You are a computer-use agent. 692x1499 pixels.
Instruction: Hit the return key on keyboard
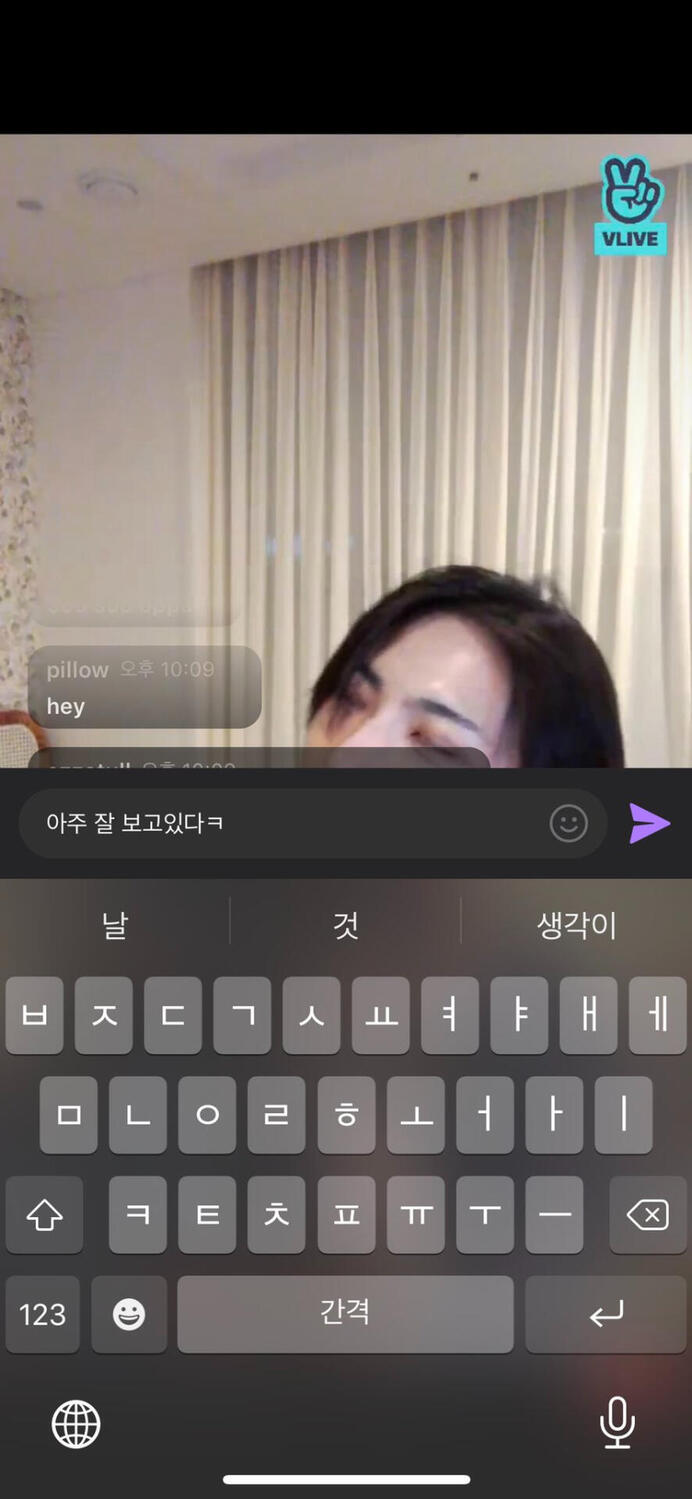[606, 1314]
